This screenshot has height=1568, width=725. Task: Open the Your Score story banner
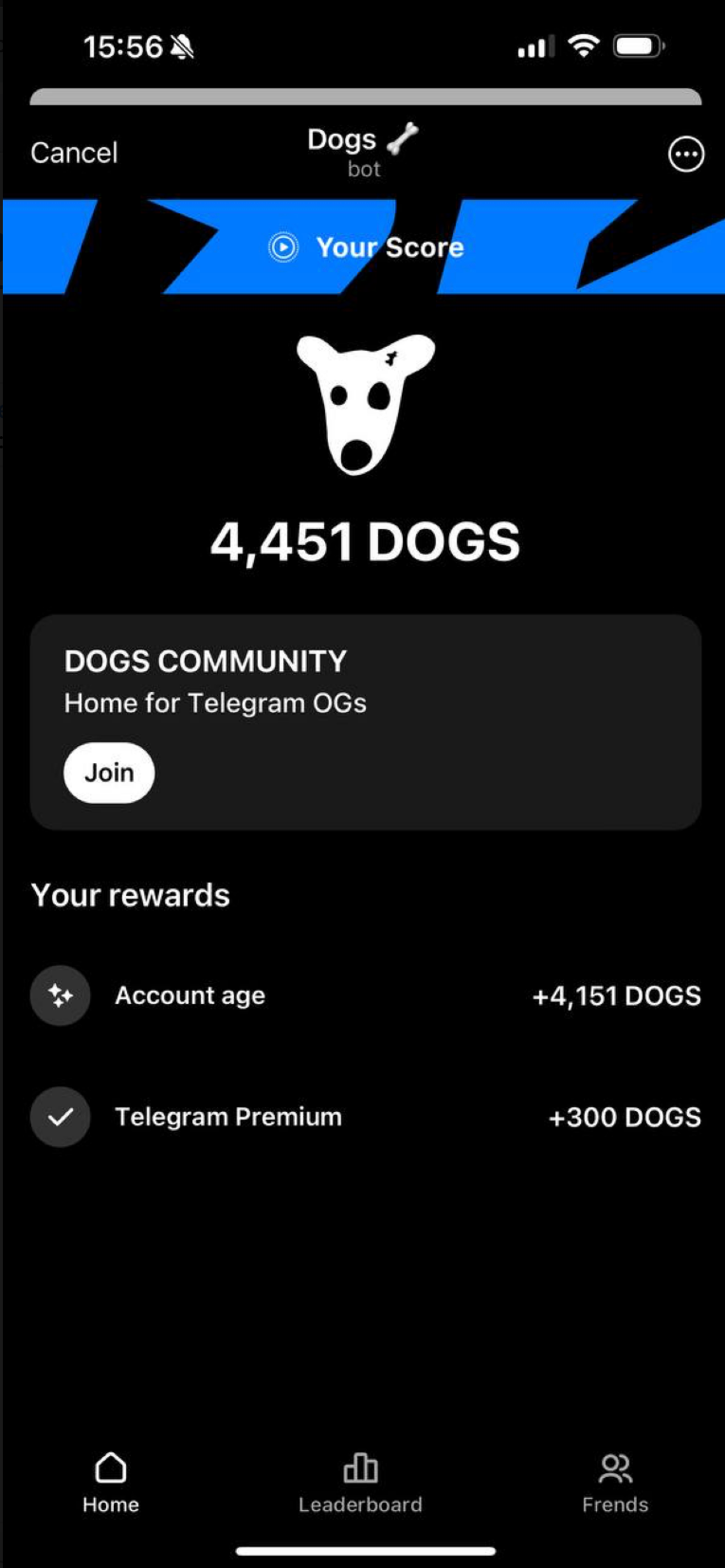click(365, 247)
